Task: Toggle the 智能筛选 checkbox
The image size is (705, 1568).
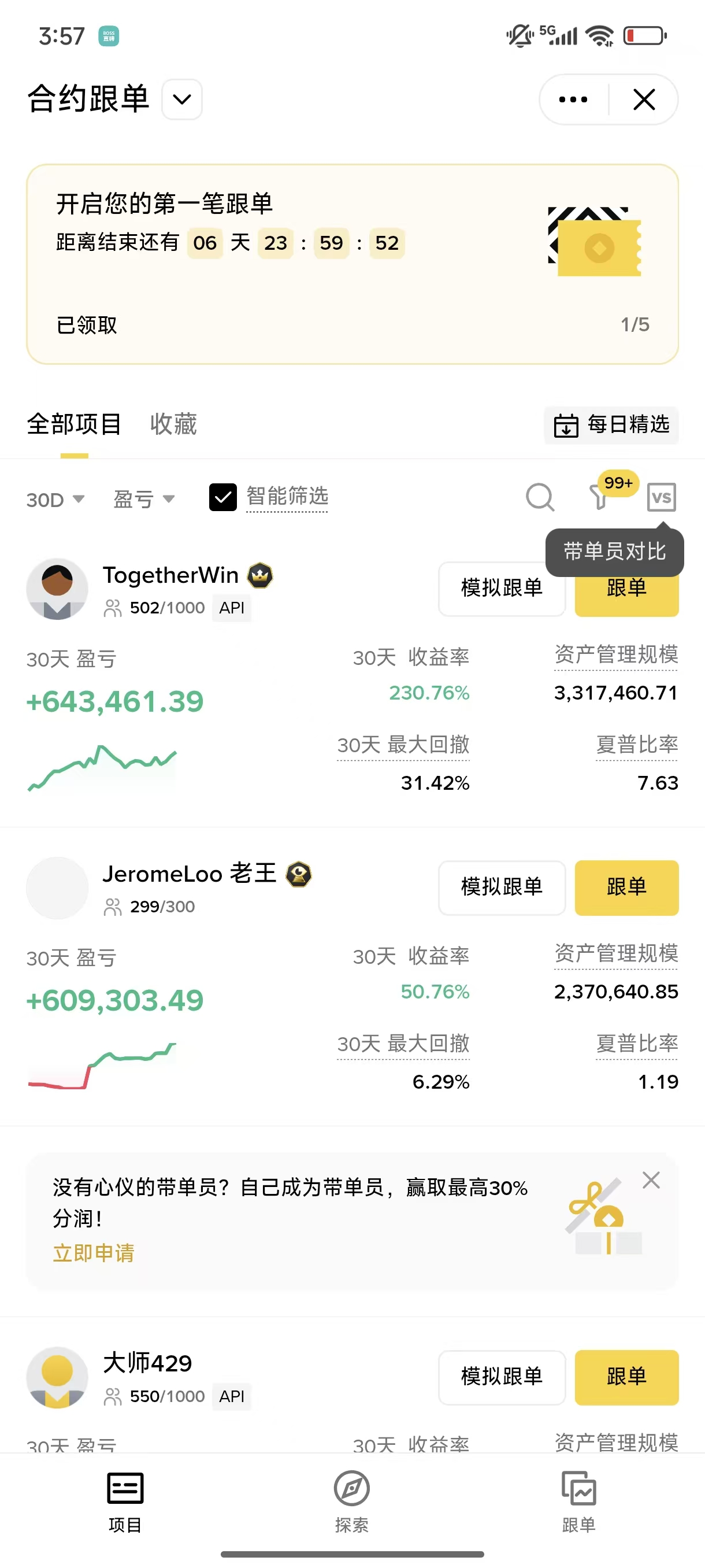Action: 223,497
